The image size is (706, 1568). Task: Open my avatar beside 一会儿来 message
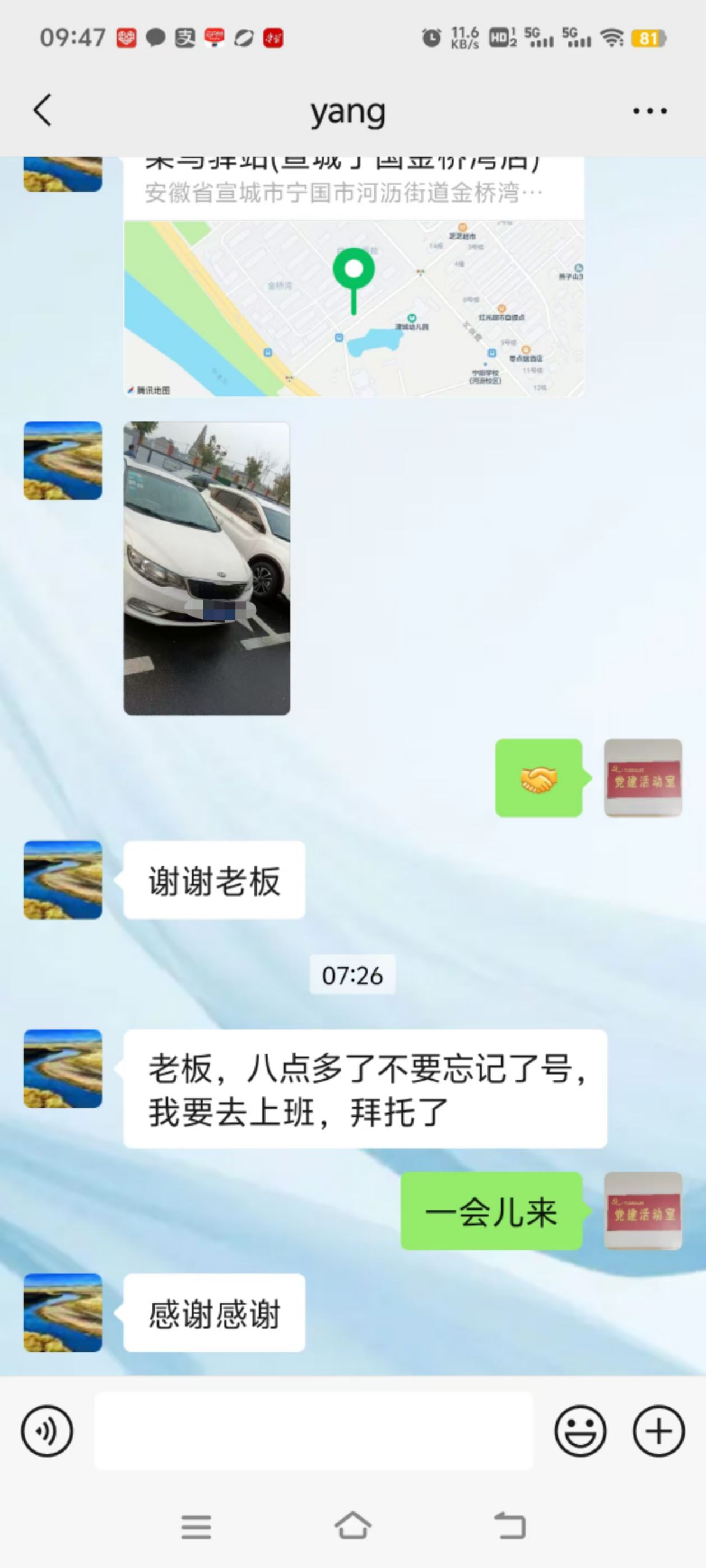click(x=643, y=1211)
